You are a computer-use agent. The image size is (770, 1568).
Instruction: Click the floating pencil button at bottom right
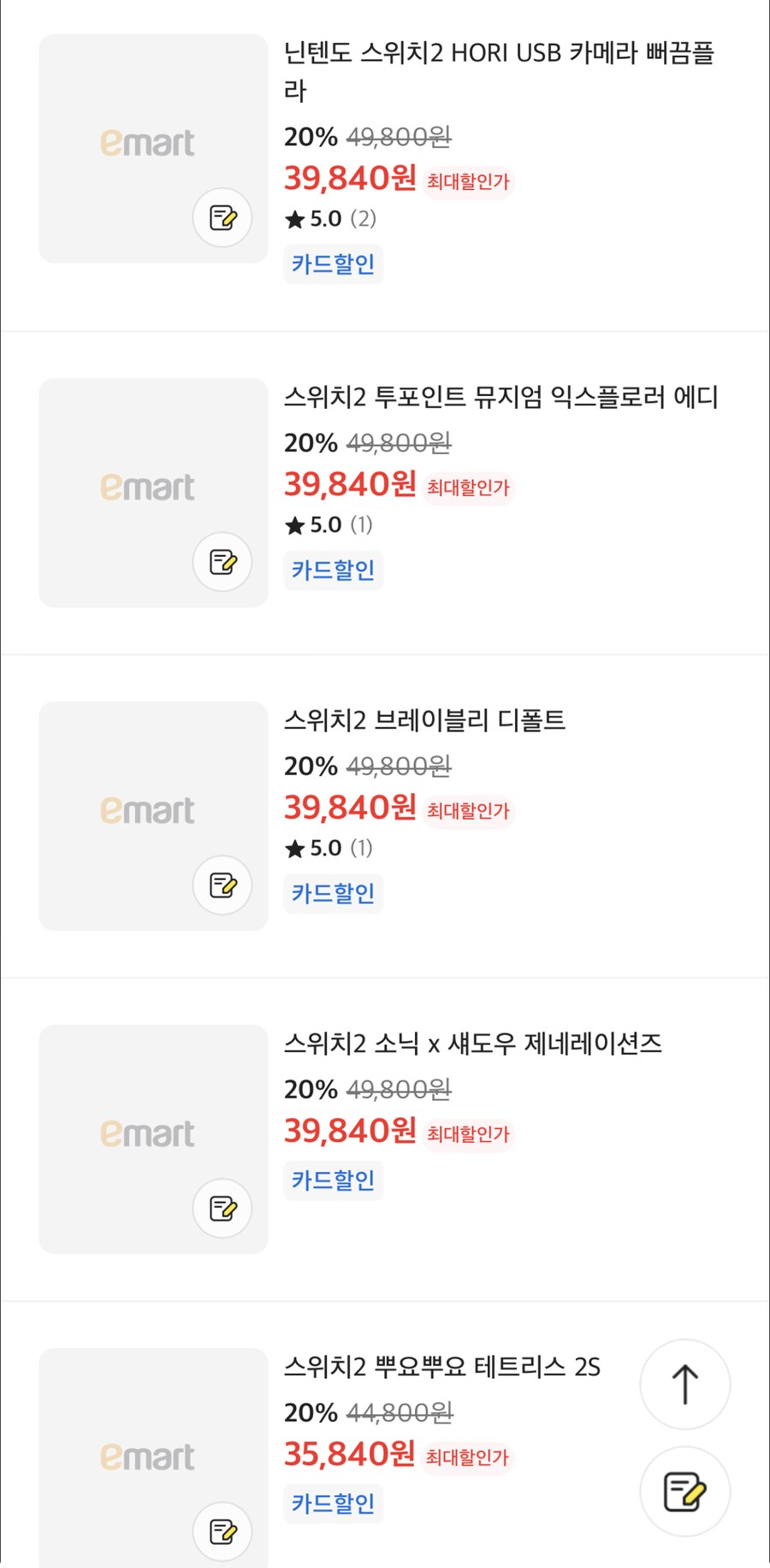click(684, 1492)
